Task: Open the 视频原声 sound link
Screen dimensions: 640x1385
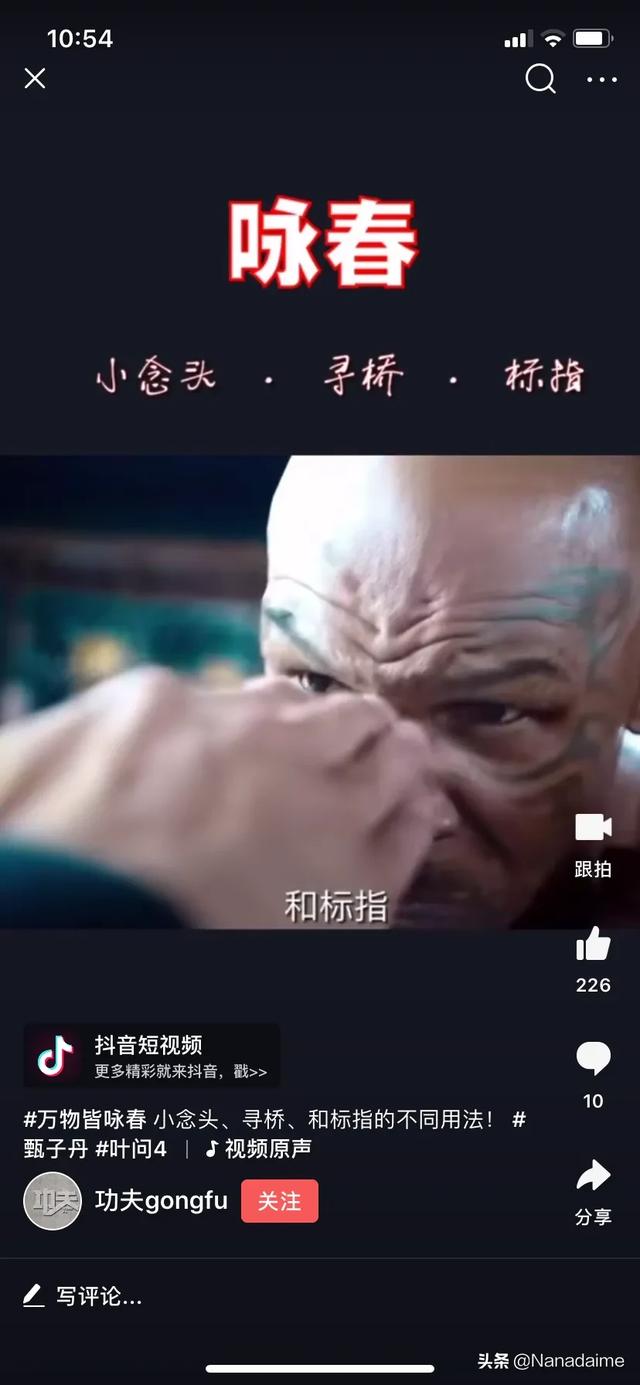Action: pyautogui.click(x=259, y=1149)
